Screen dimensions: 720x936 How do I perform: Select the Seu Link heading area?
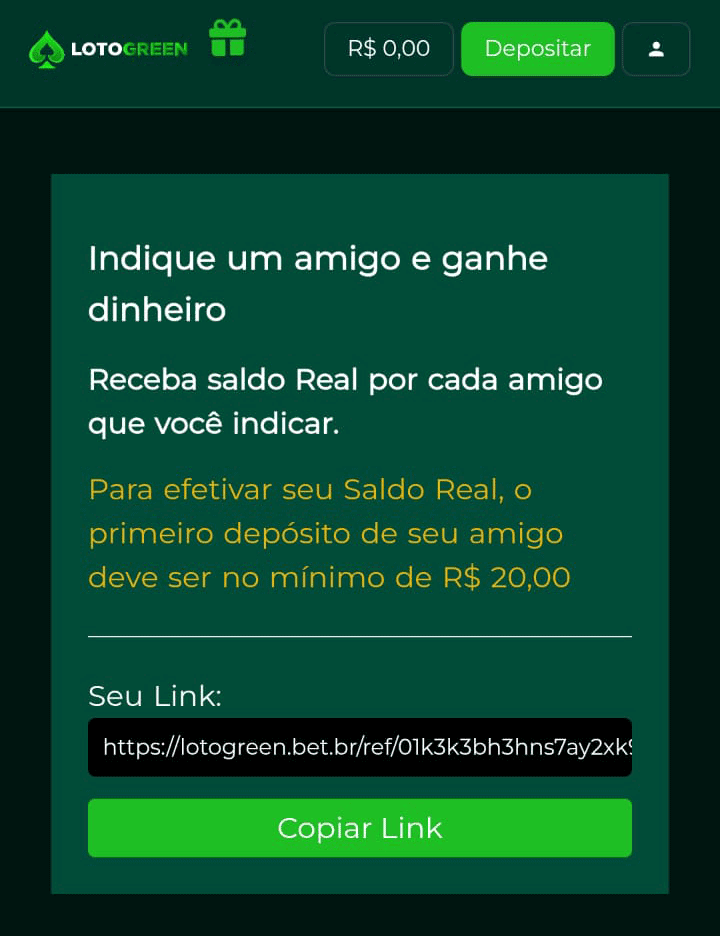click(155, 696)
